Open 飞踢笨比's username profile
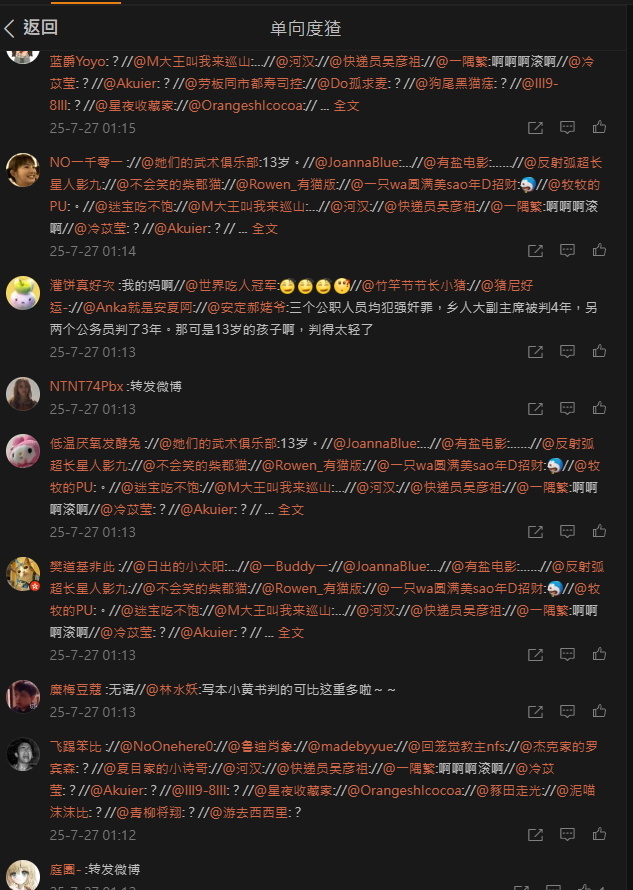633x890 pixels. [x=76, y=745]
